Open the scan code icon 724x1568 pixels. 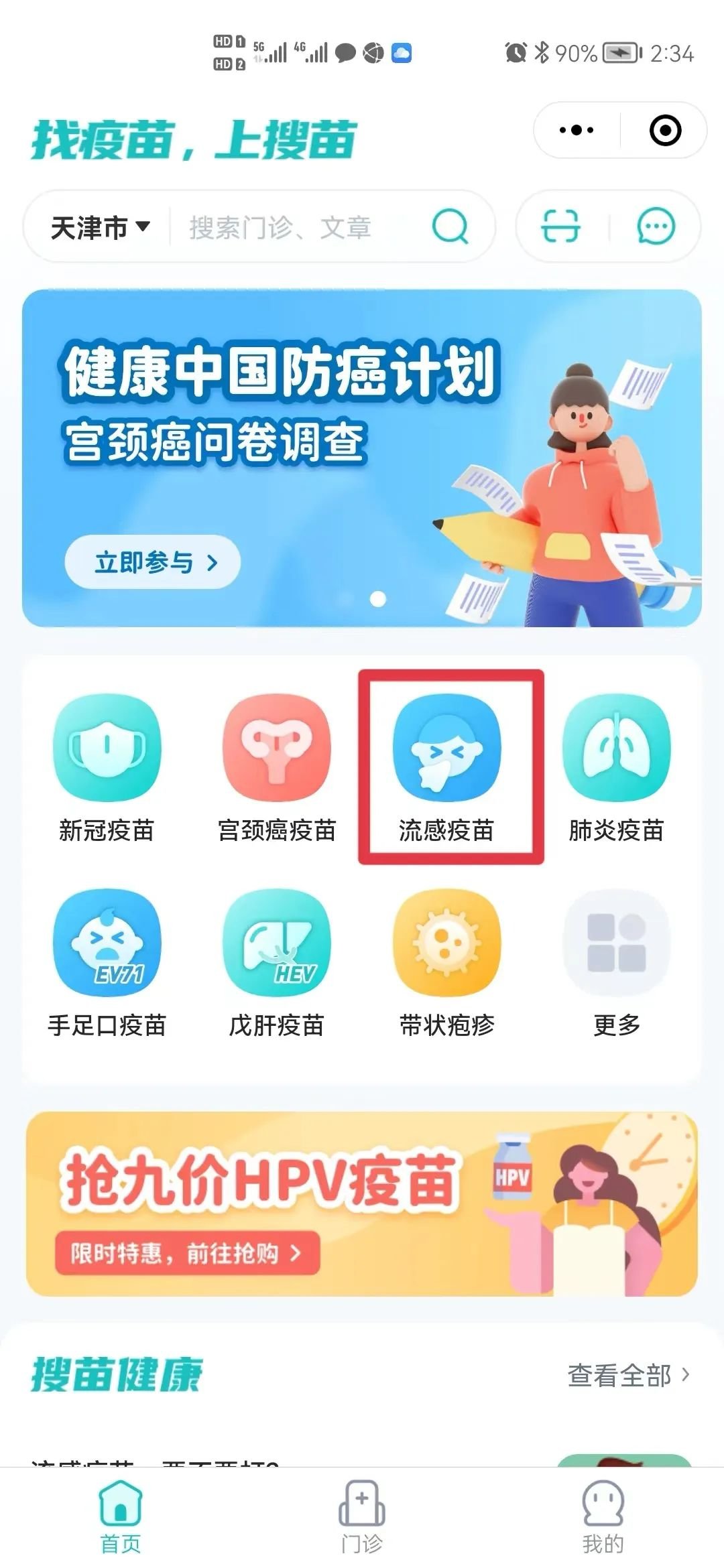pos(560,226)
